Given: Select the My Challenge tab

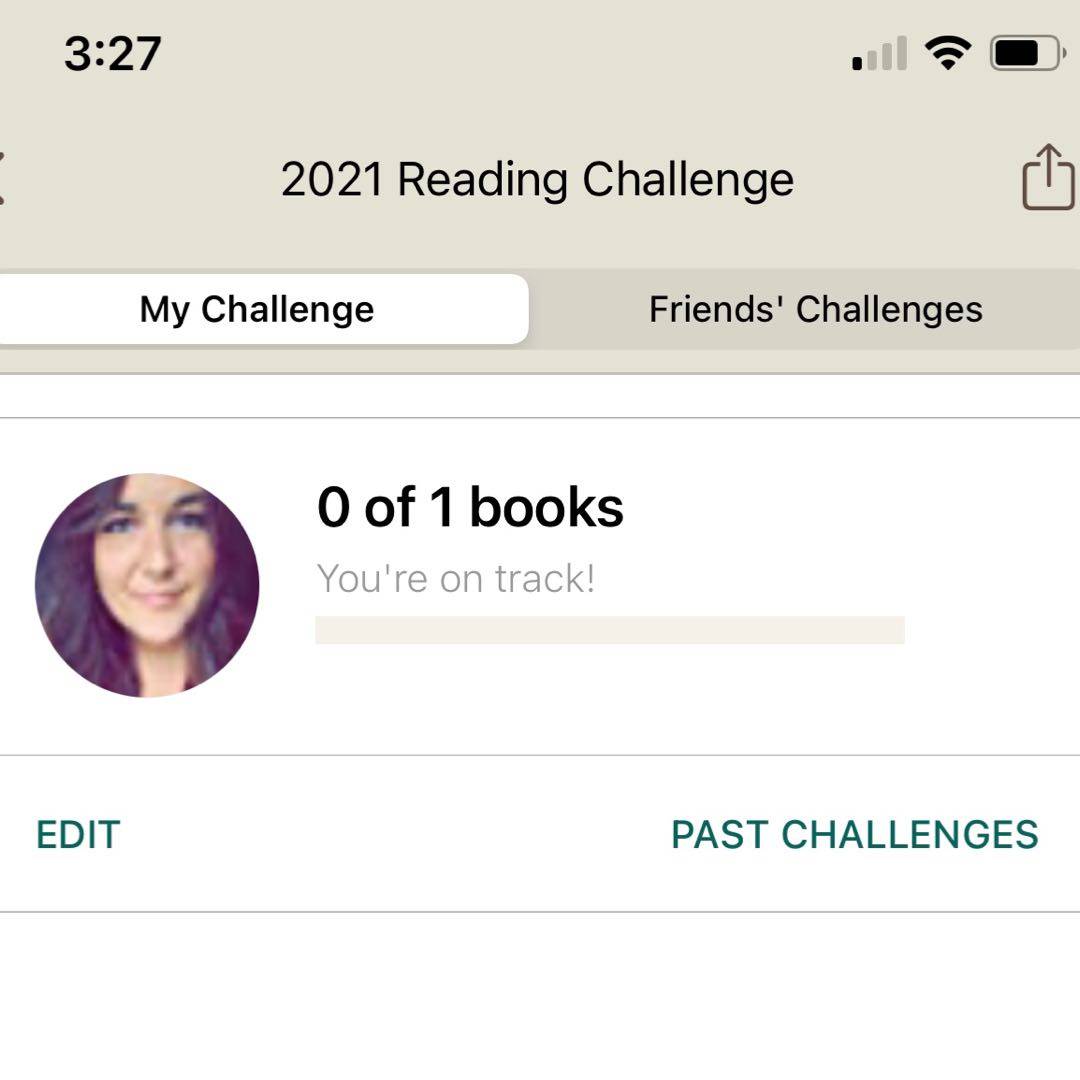Looking at the screenshot, I should point(257,309).
